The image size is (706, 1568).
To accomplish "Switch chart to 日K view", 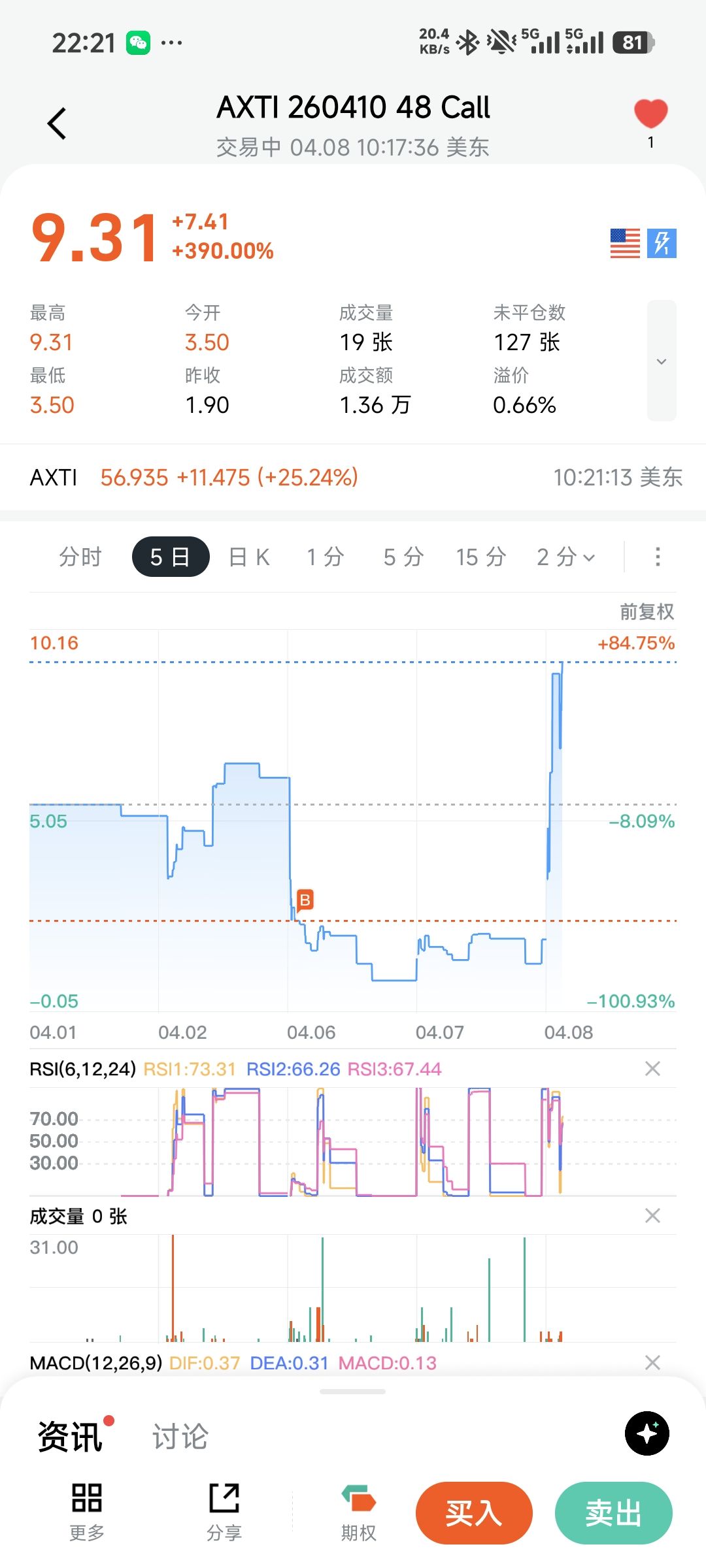I will 249,557.
